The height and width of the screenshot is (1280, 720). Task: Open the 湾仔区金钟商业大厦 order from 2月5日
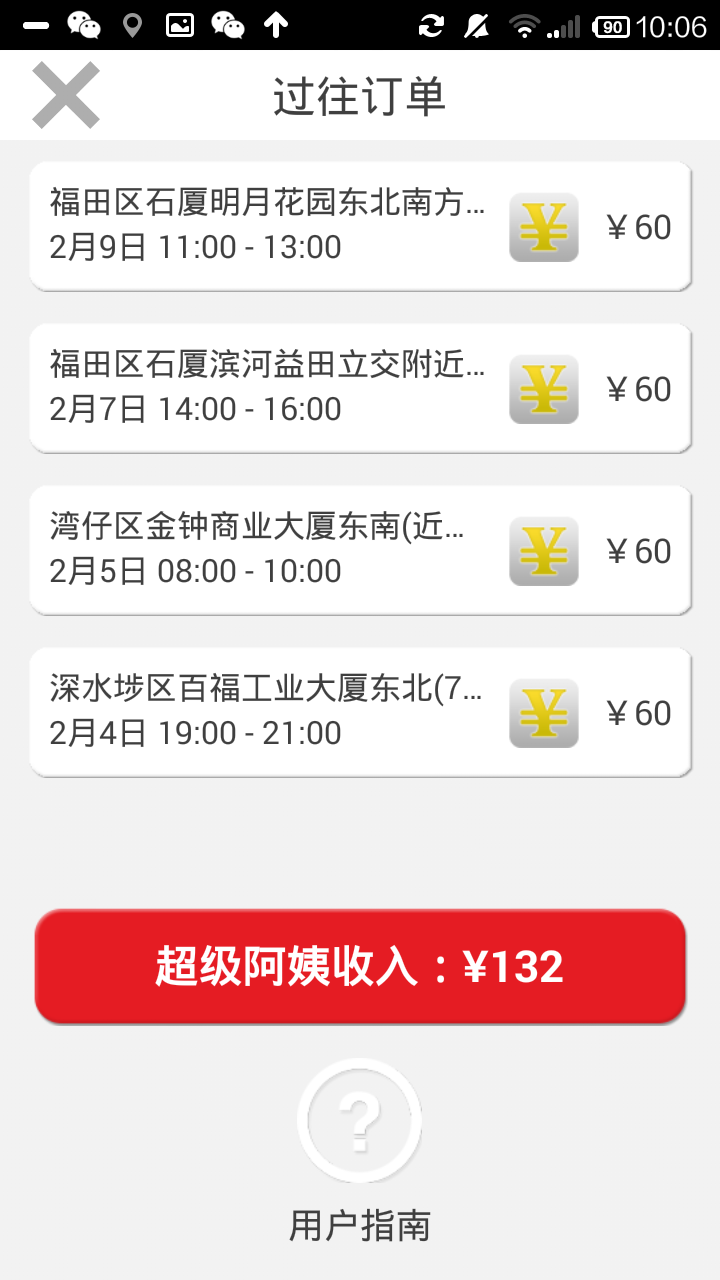pos(360,550)
